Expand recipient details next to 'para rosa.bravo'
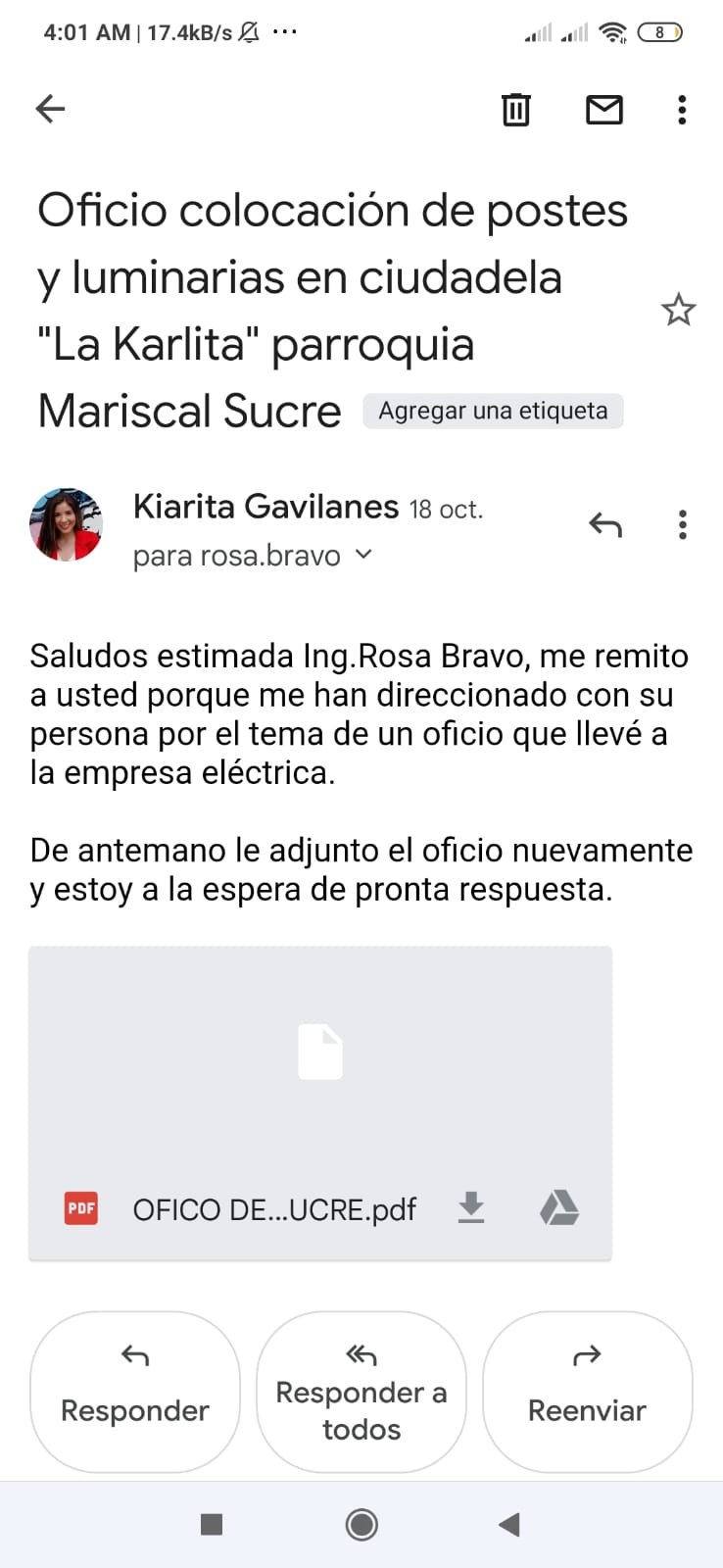This screenshot has width=723, height=1568. pyautogui.click(x=363, y=555)
